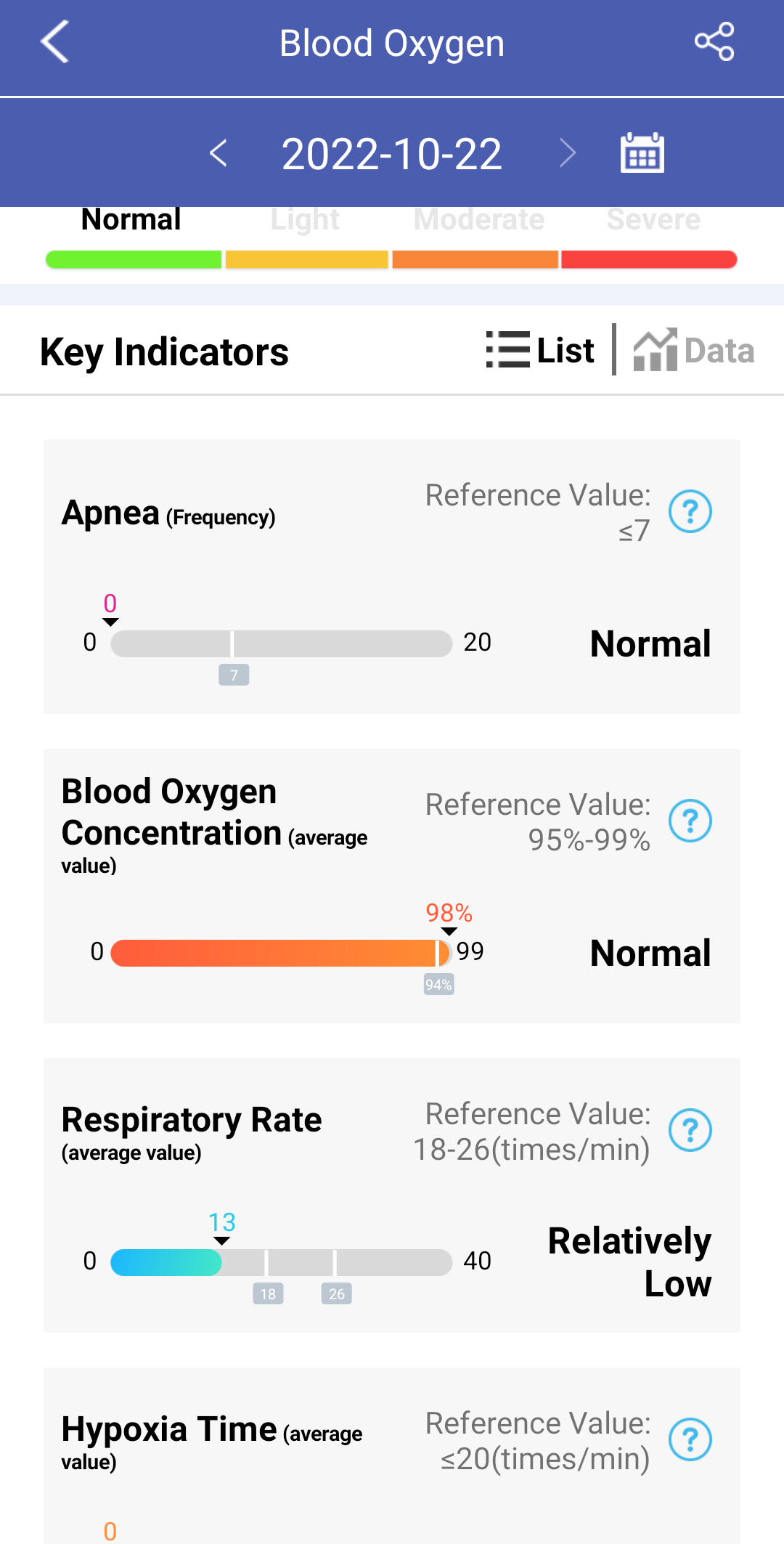Open help for Apnea reference value
This screenshot has width=784, height=1544.
click(690, 511)
